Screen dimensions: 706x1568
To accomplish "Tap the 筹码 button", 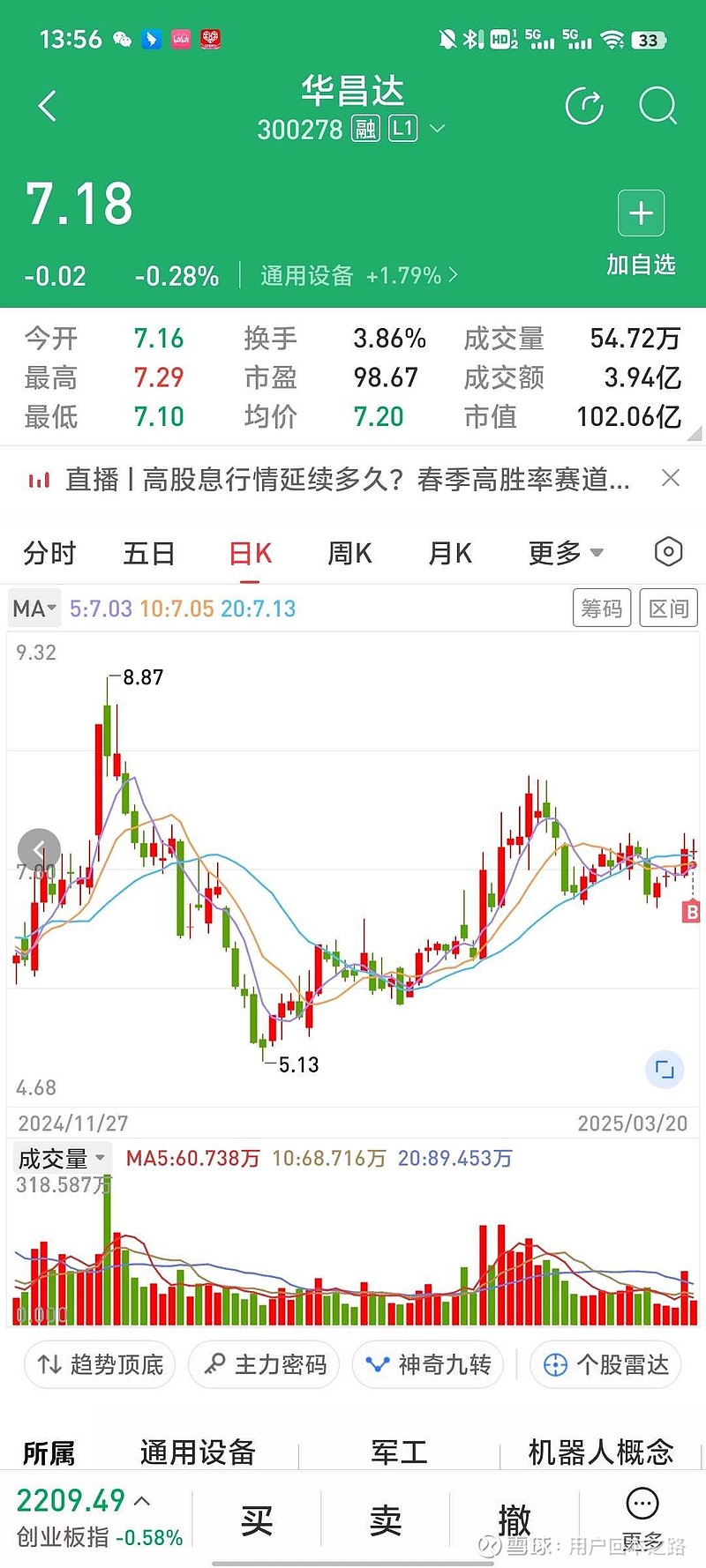I will [602, 609].
